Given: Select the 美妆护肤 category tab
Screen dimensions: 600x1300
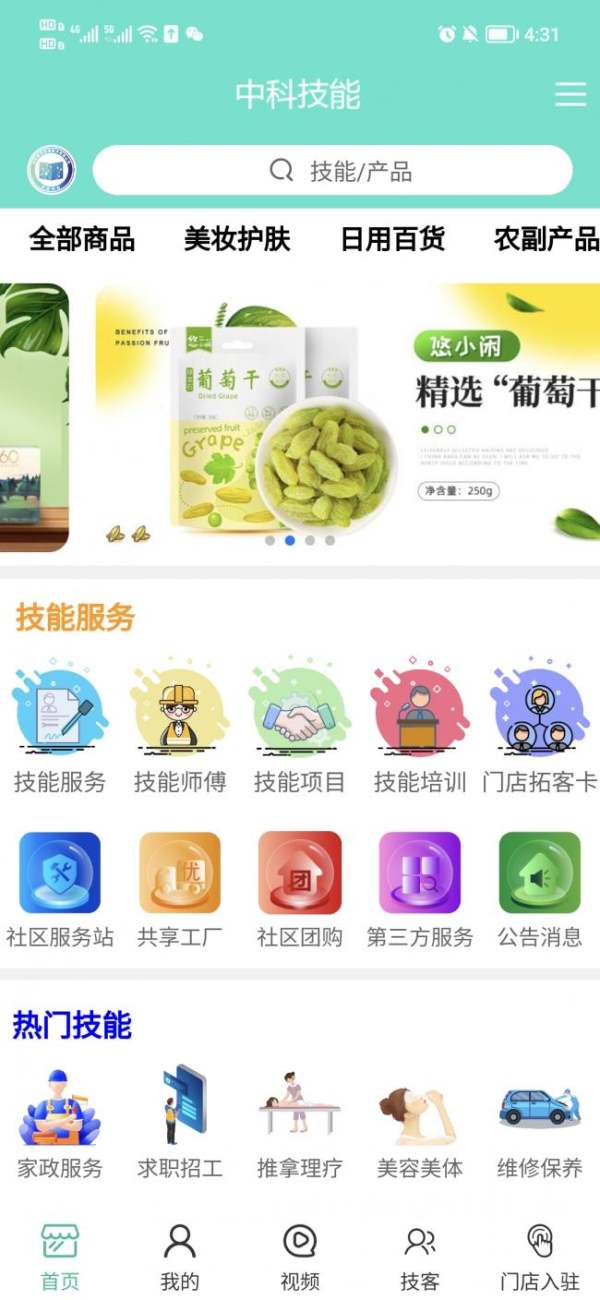Looking at the screenshot, I should (237, 239).
